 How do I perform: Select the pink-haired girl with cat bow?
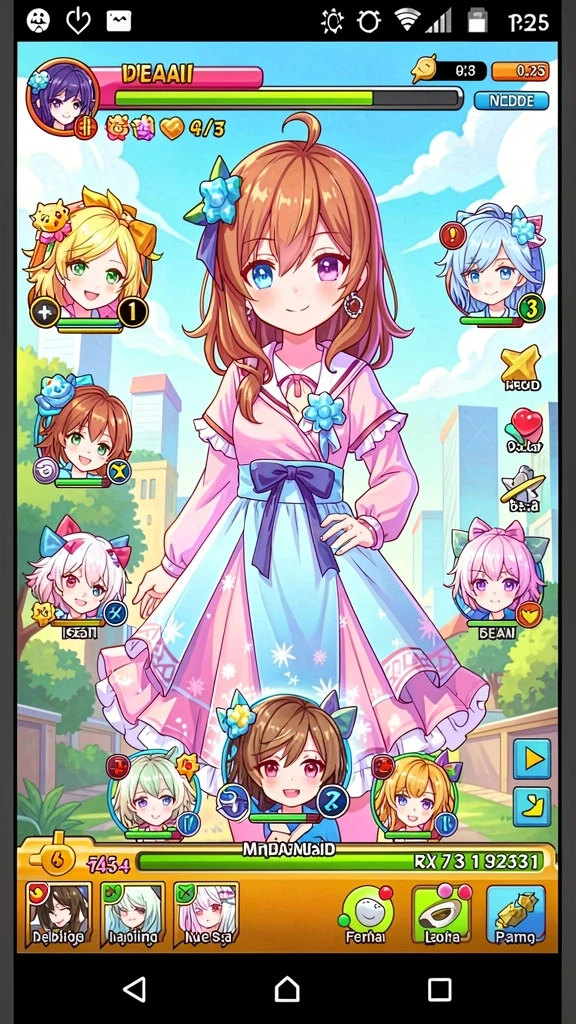pos(498,569)
